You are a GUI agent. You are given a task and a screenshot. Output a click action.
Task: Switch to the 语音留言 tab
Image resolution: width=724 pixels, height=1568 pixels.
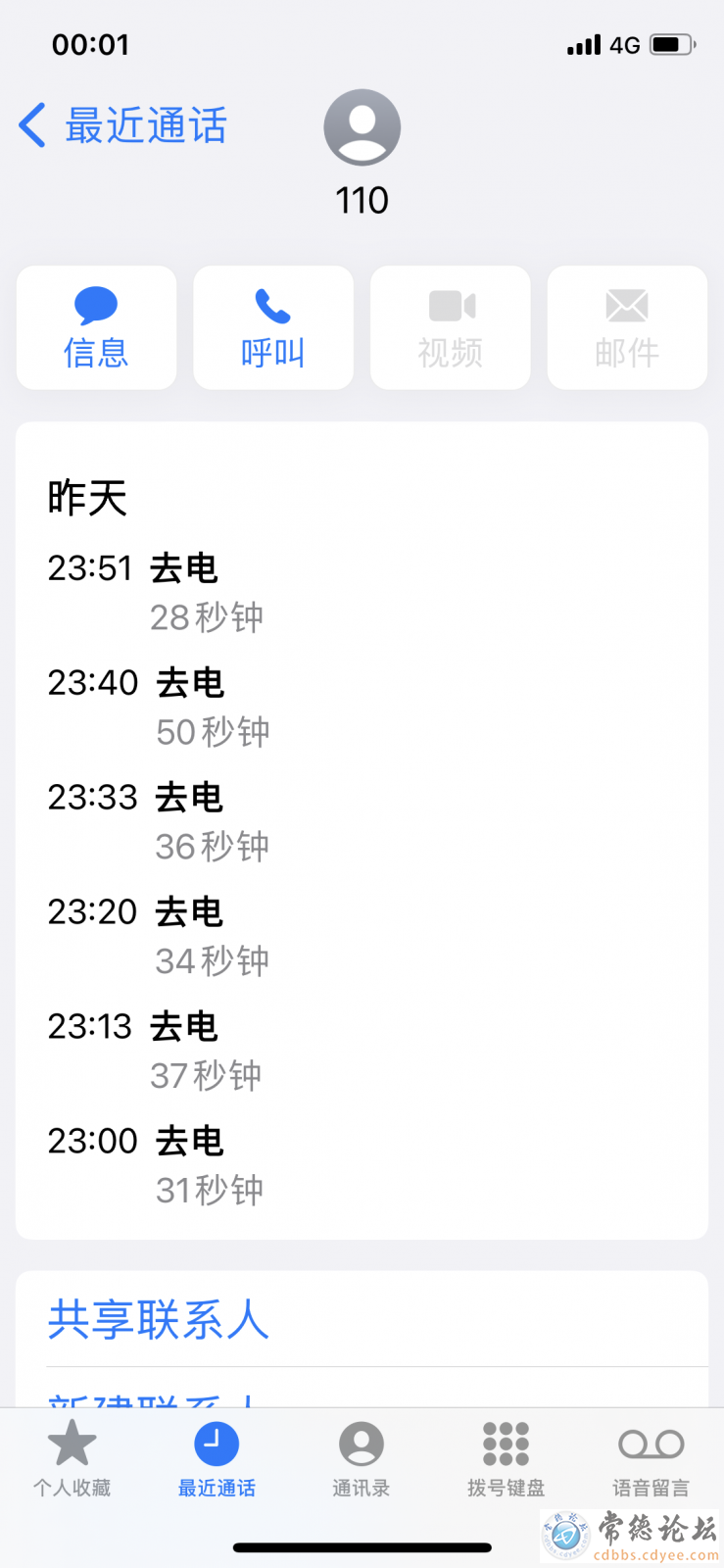tap(651, 1458)
